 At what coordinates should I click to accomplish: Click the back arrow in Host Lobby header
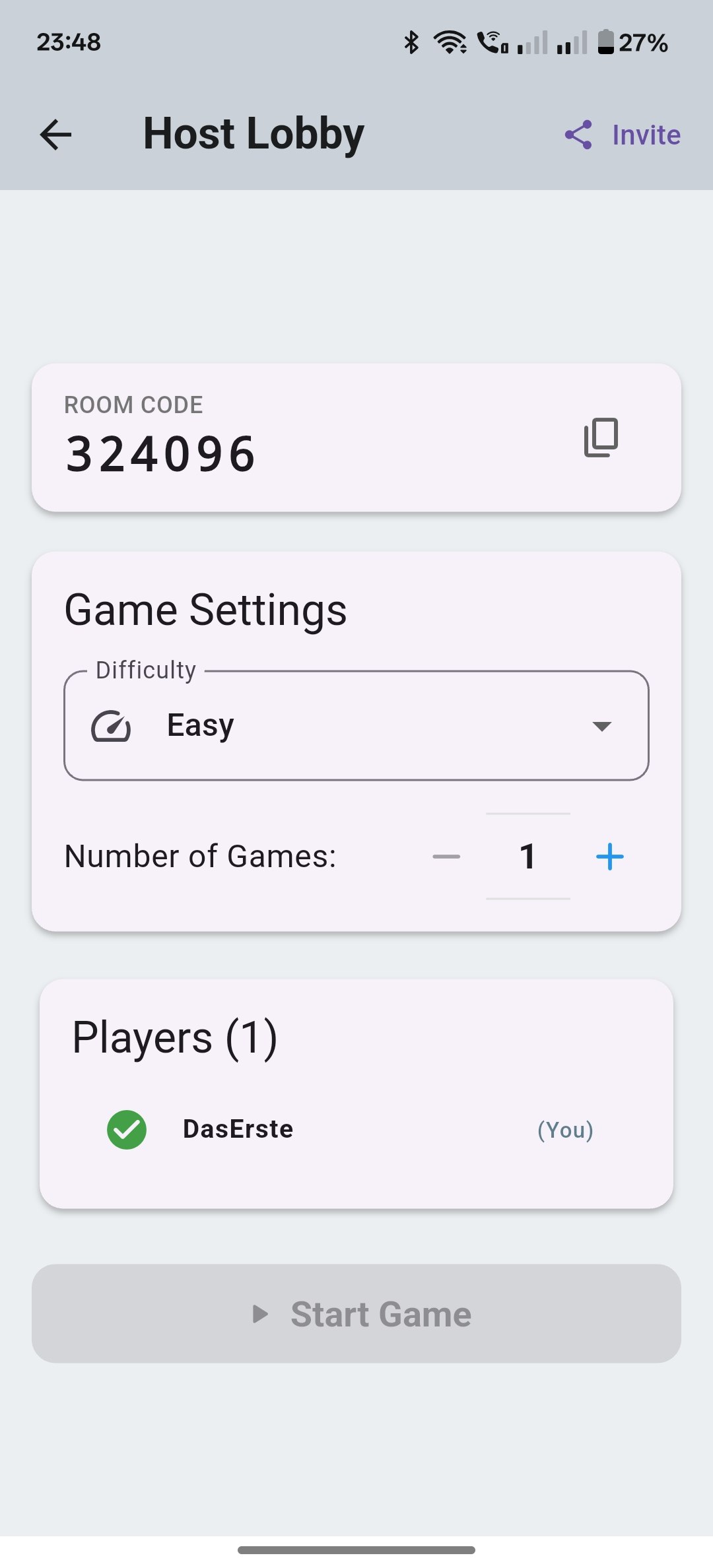(x=56, y=135)
